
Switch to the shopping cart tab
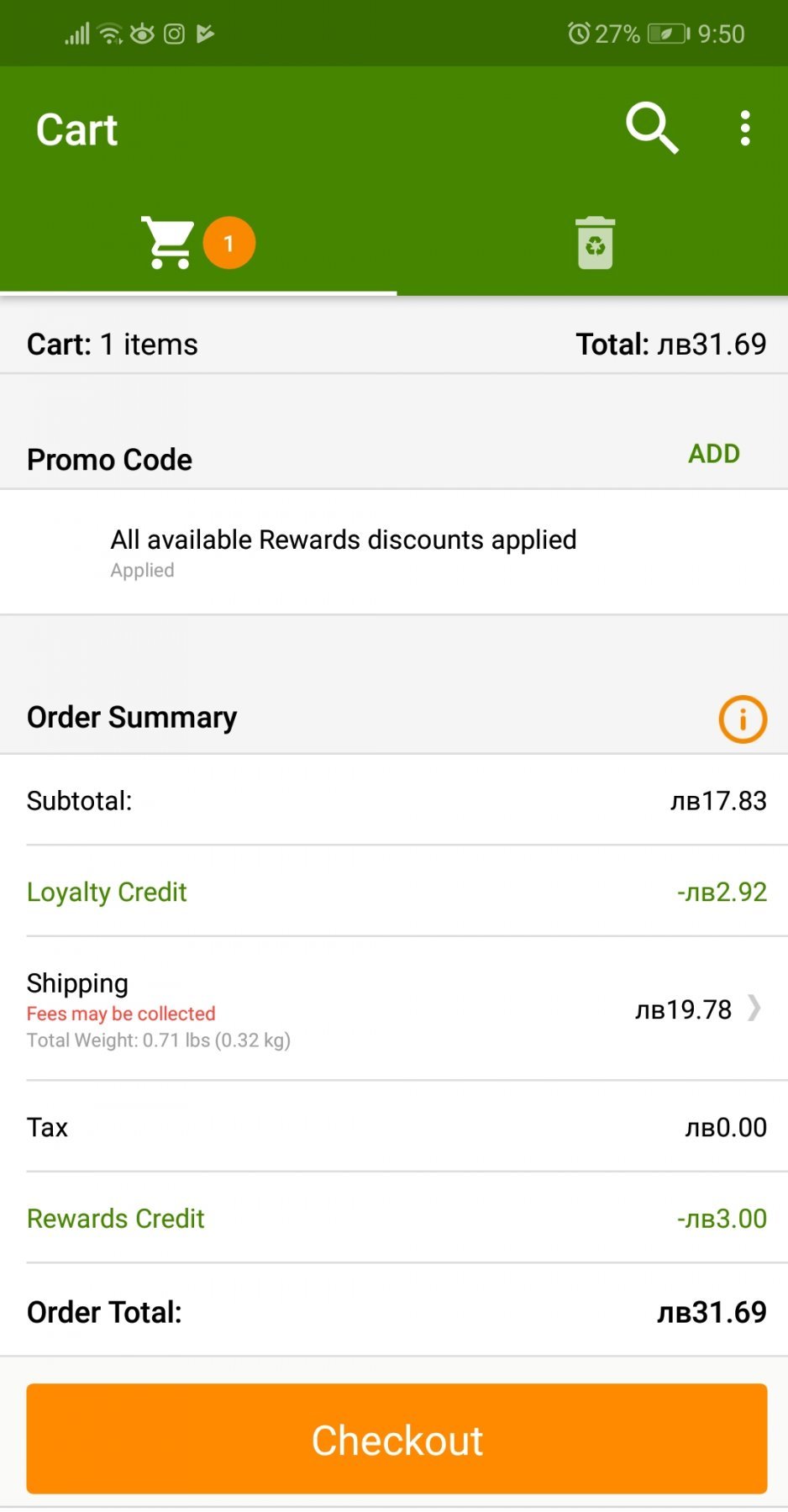(x=198, y=243)
